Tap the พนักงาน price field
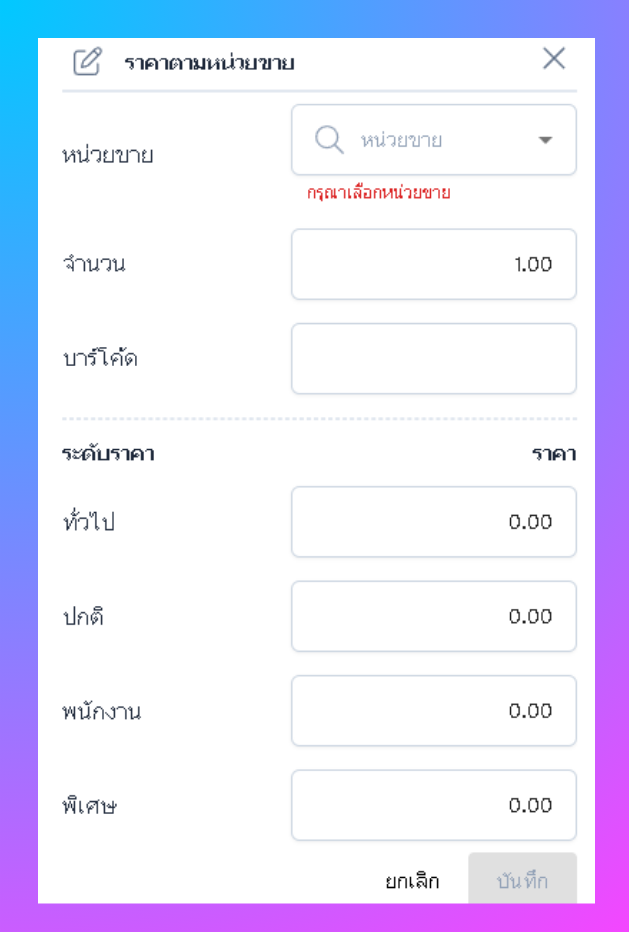The image size is (629, 932). pos(434,711)
